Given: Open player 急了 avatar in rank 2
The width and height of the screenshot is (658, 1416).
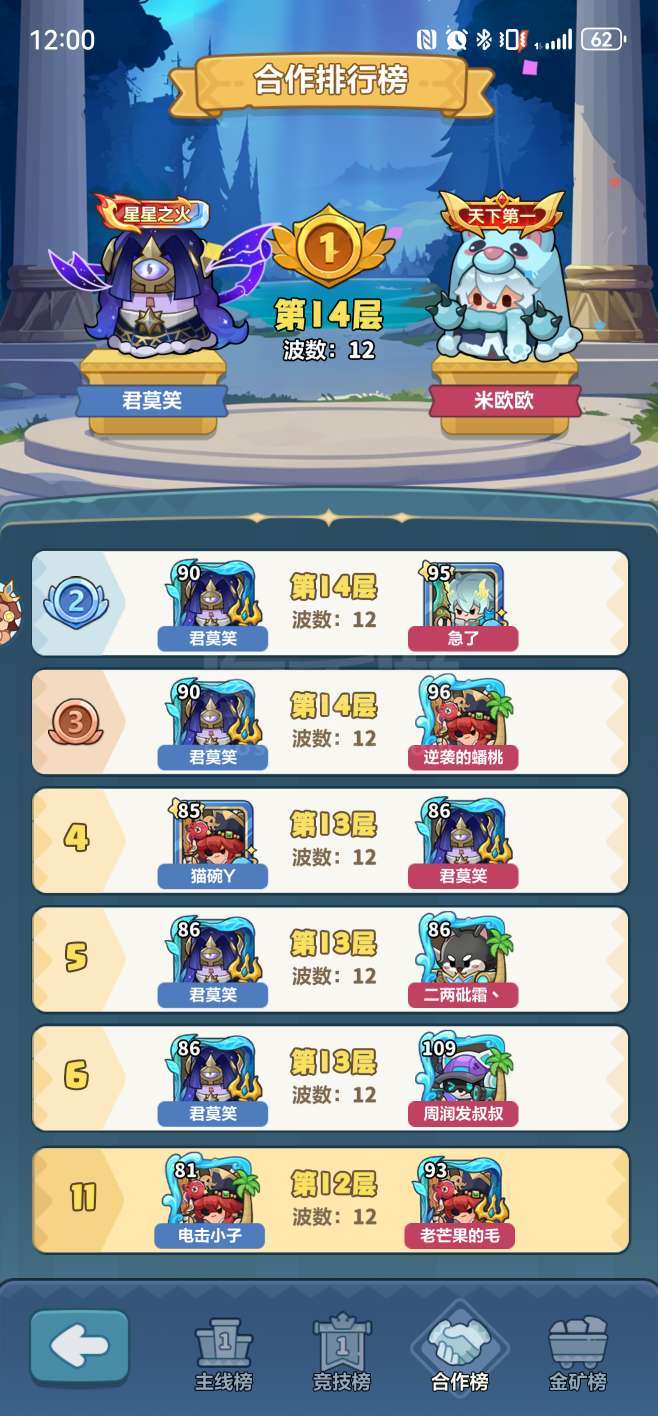Looking at the screenshot, I should point(463,597).
